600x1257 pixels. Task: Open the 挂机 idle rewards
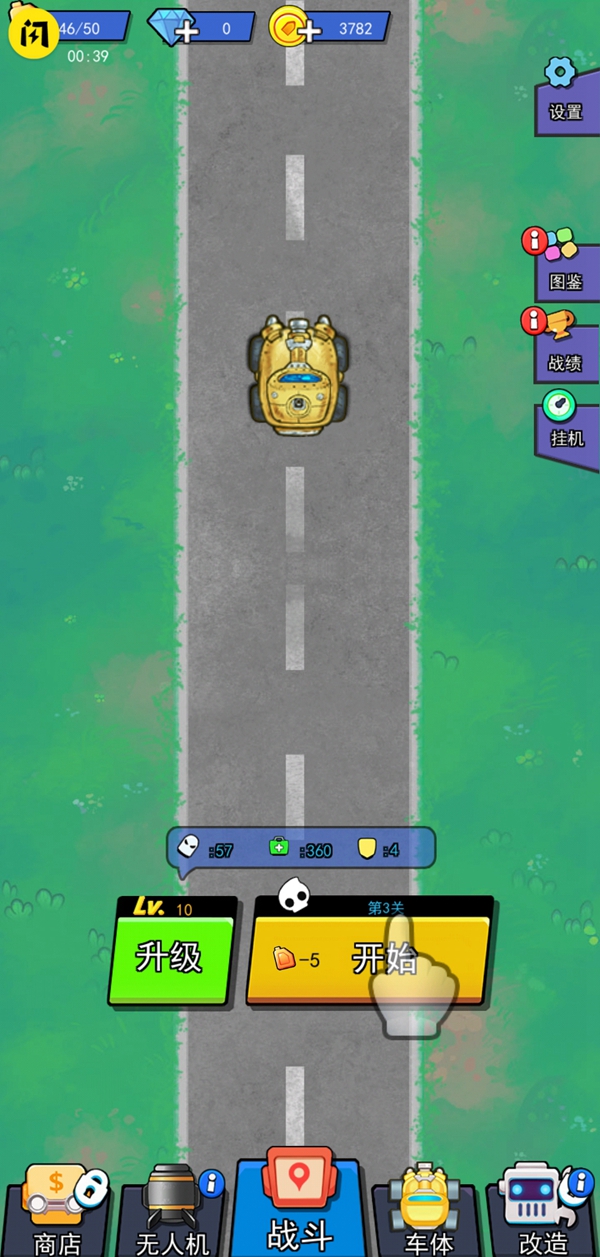[x=565, y=421]
